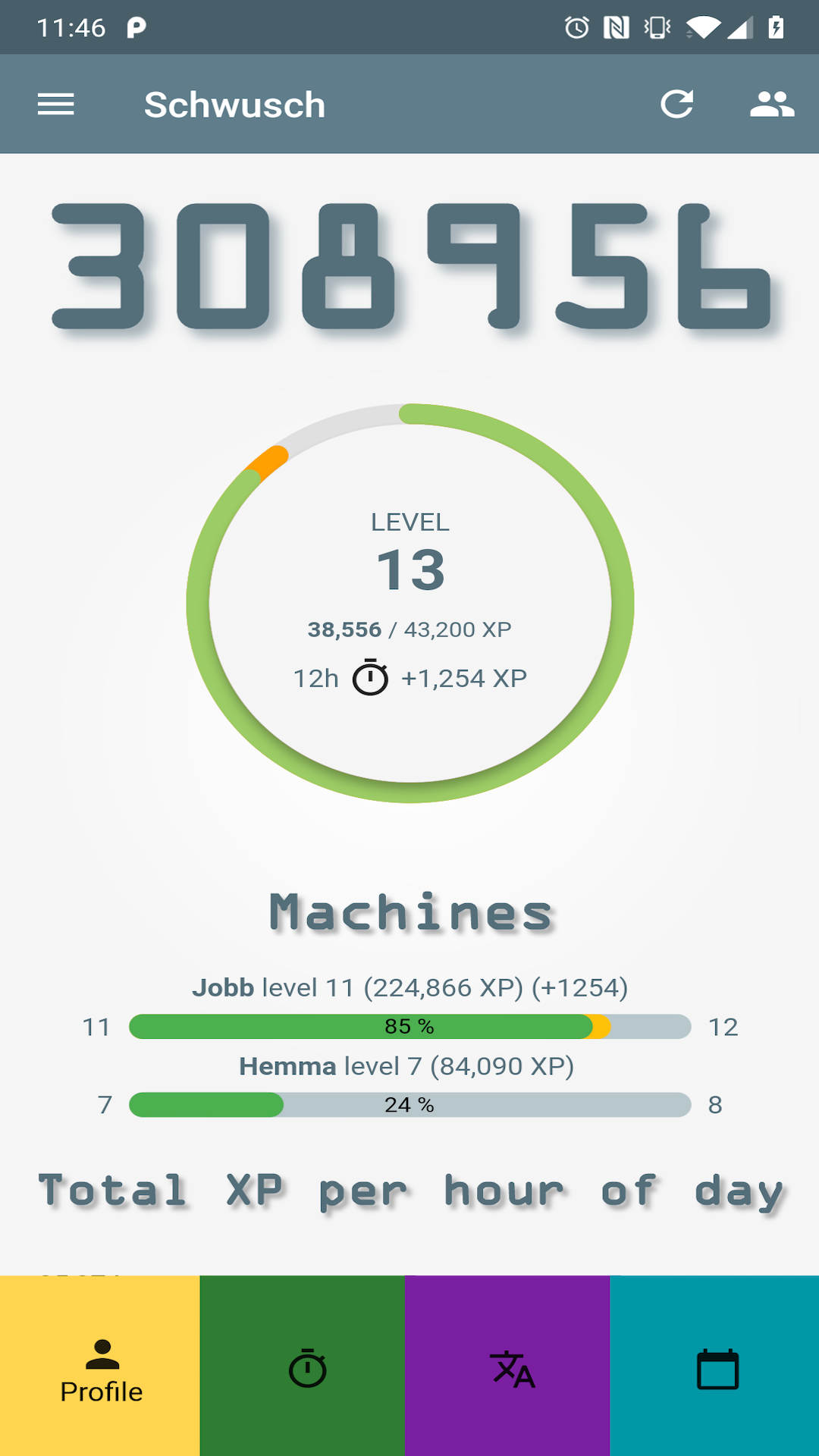Open the hamburger navigation drawer
The height and width of the screenshot is (1456, 819).
(56, 104)
